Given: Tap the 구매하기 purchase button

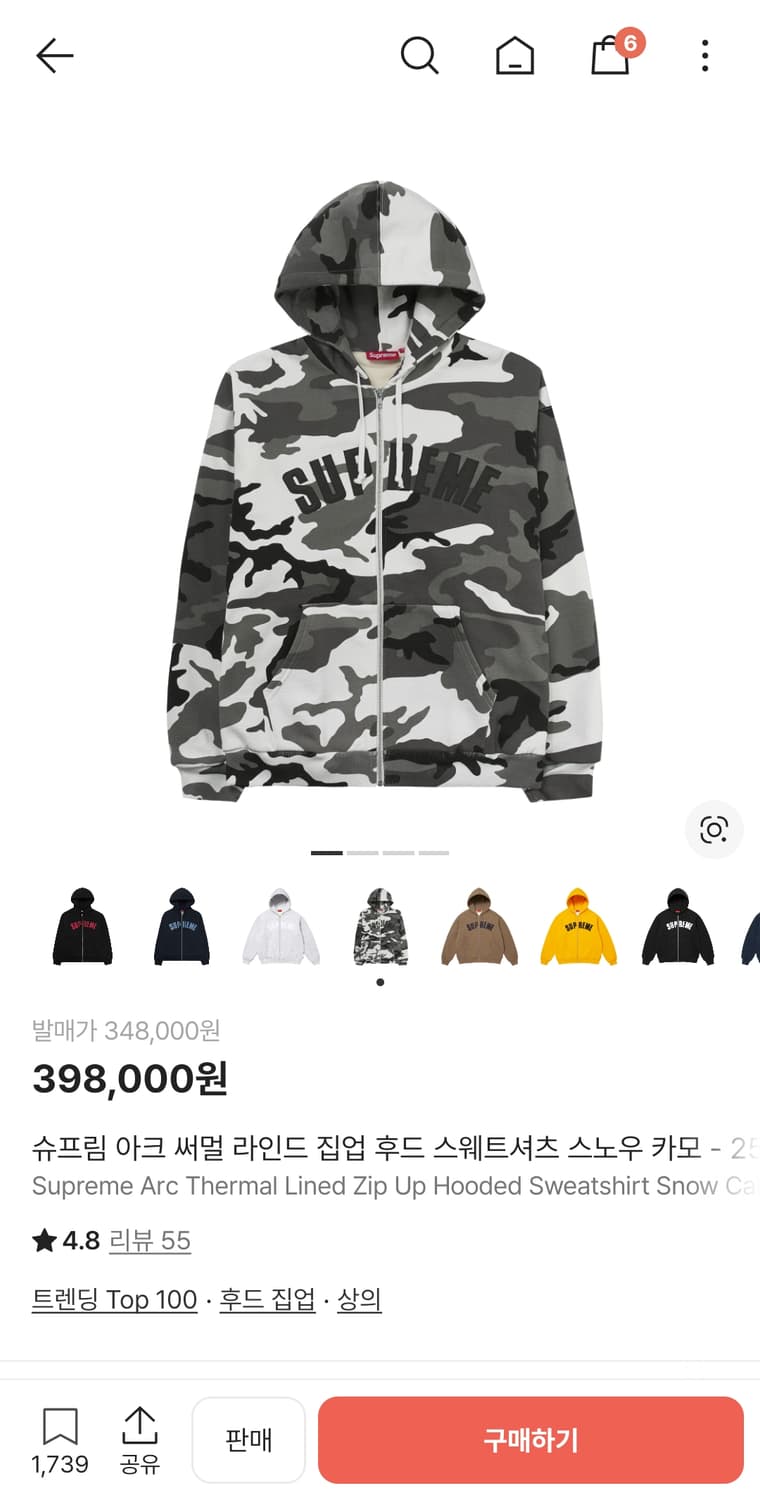Looking at the screenshot, I should [x=530, y=1440].
